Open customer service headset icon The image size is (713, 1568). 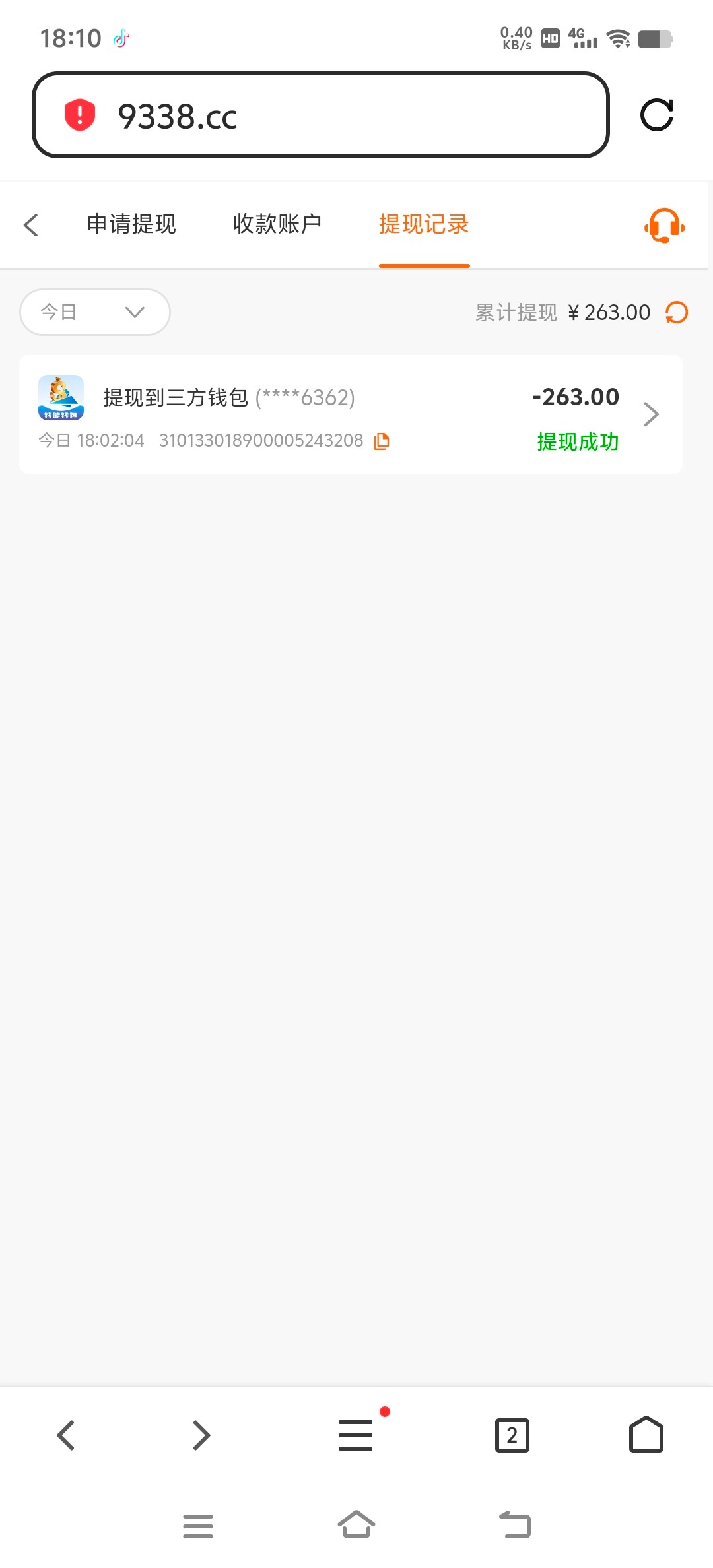pyautogui.click(x=664, y=225)
